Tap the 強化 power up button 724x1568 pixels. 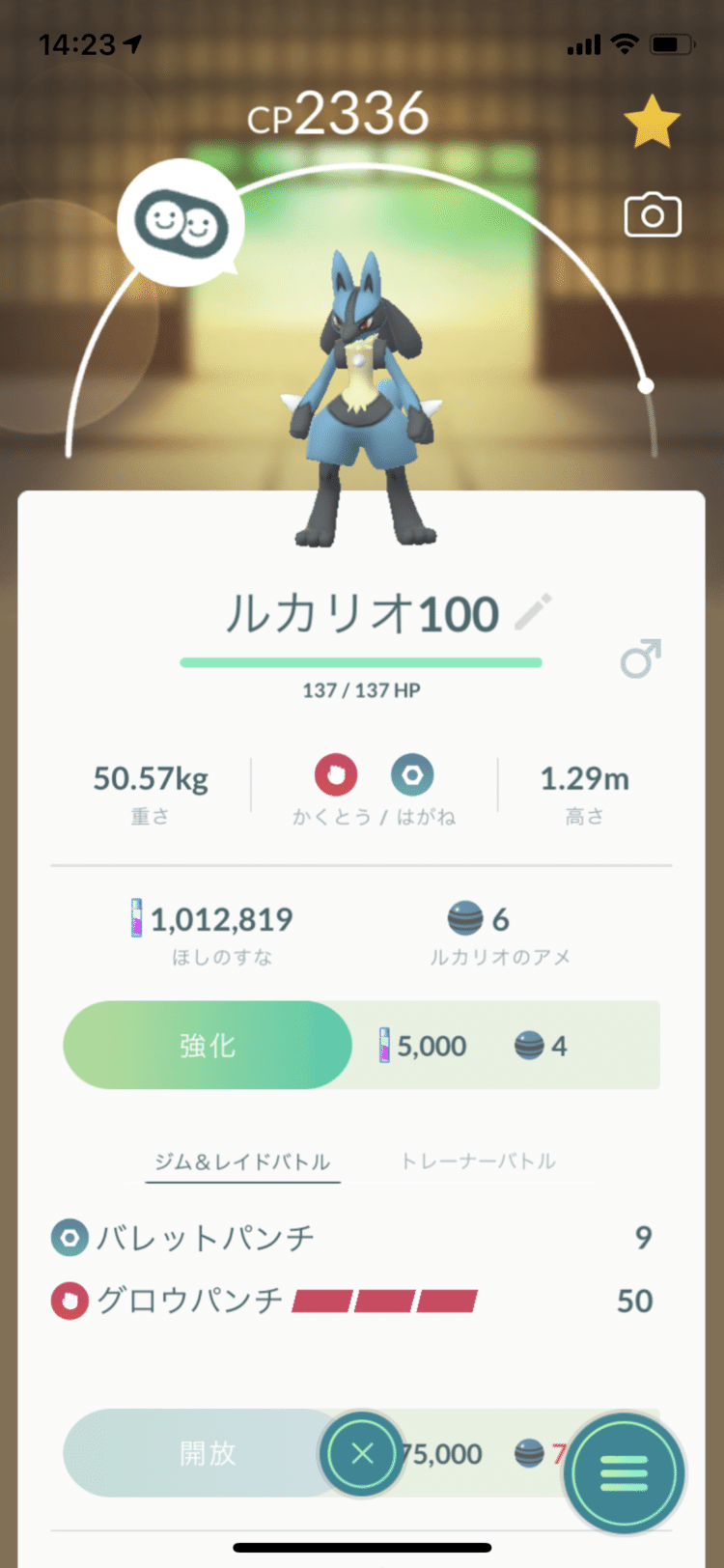(x=208, y=1046)
